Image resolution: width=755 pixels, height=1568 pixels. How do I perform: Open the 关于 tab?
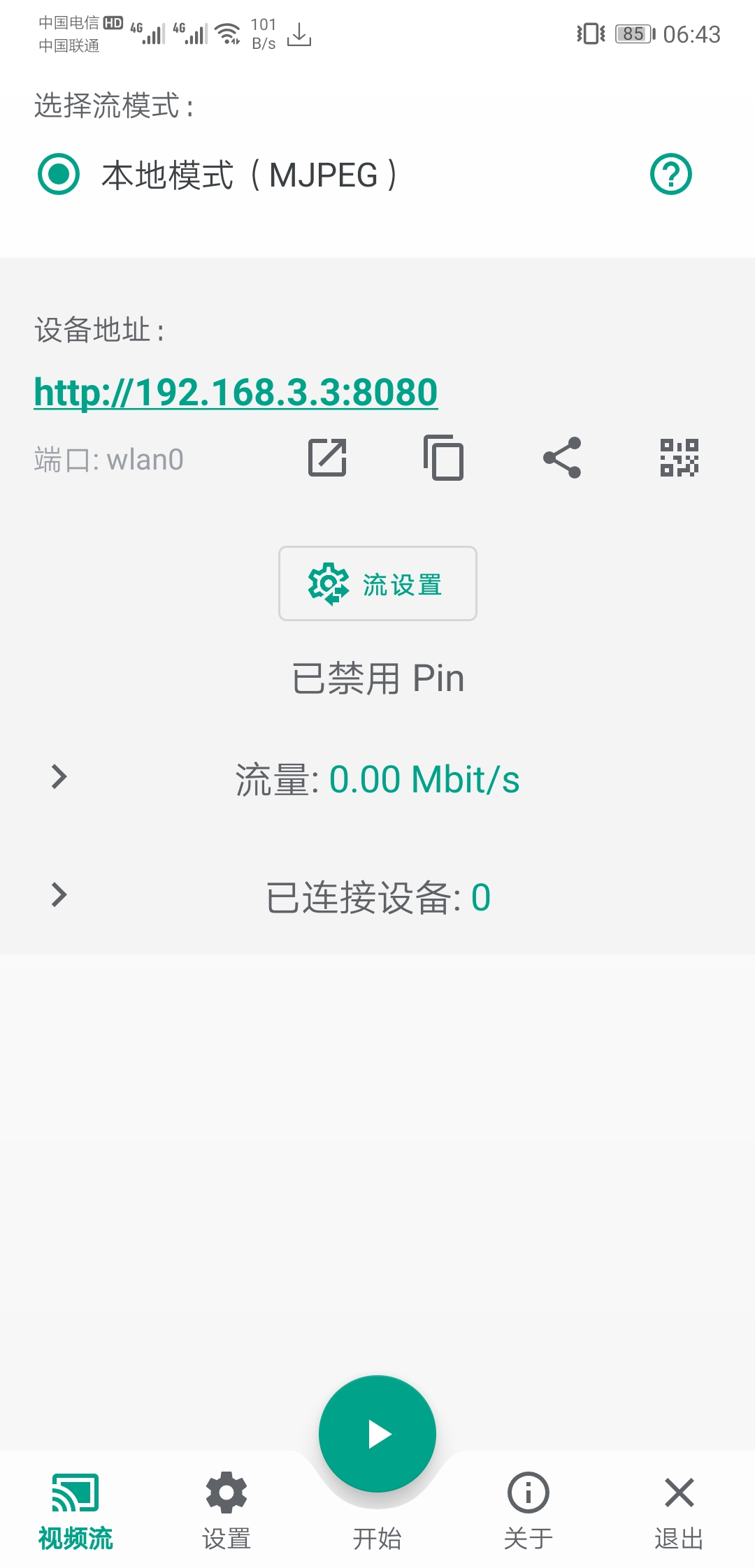coord(528,1509)
